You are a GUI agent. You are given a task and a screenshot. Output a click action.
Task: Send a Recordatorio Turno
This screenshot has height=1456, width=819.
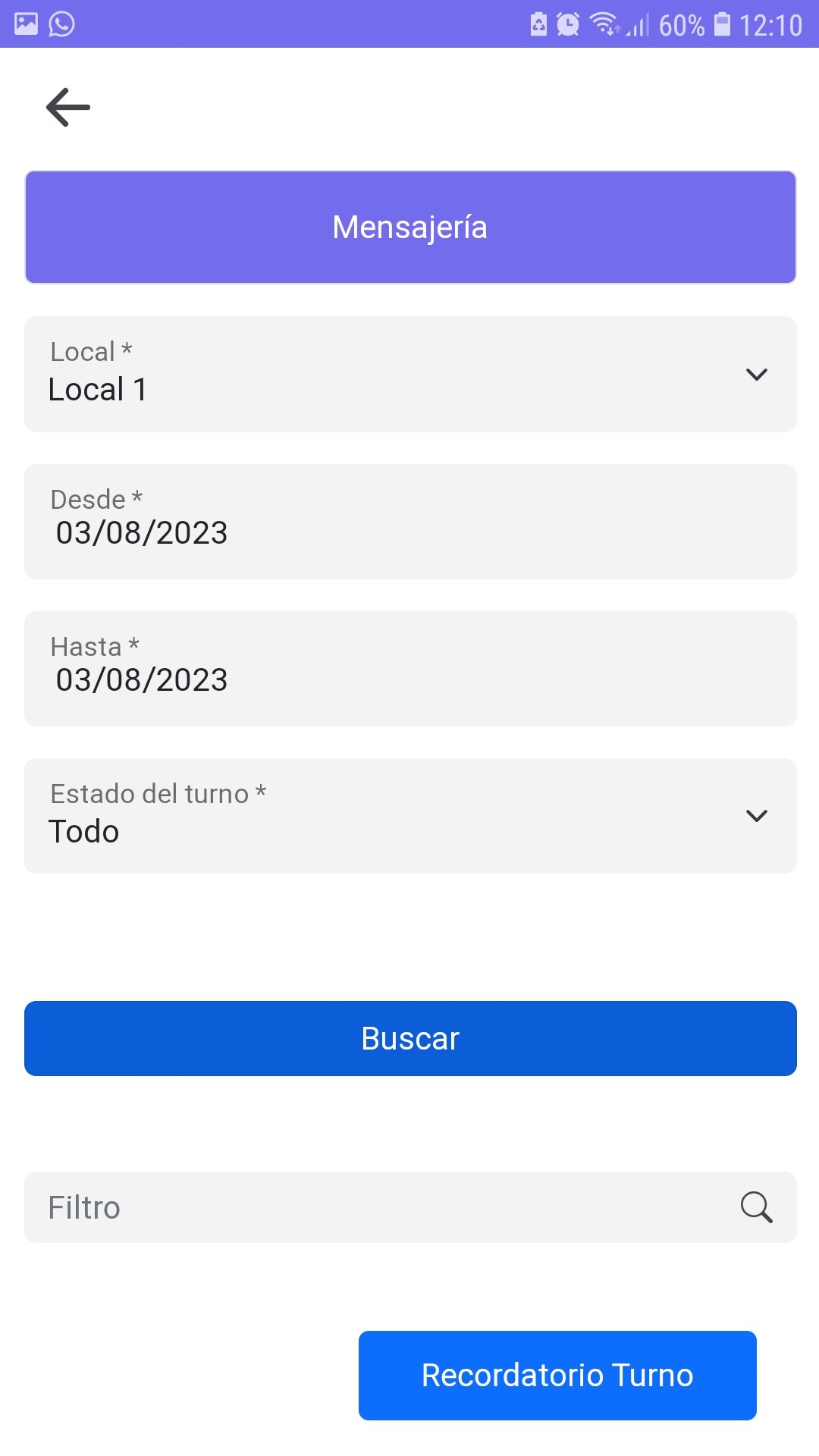click(x=557, y=1375)
